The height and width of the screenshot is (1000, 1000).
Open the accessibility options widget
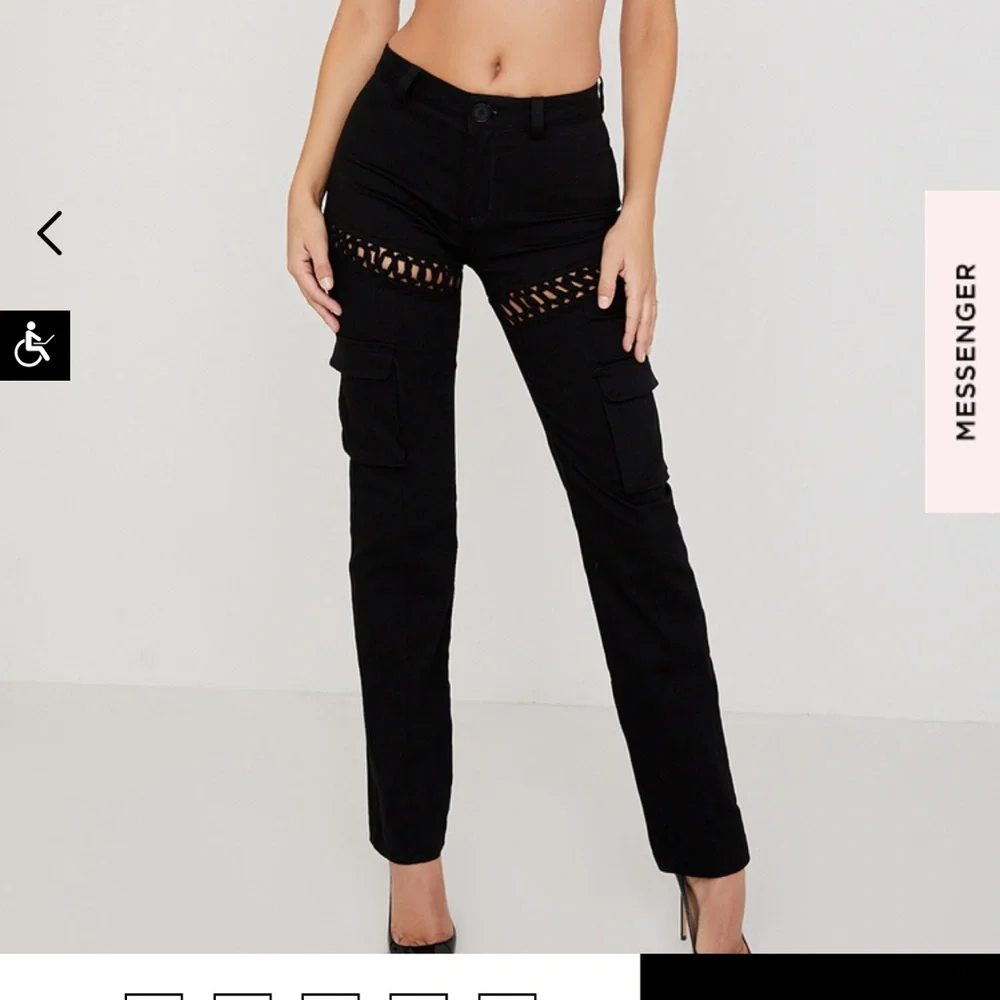click(35, 345)
